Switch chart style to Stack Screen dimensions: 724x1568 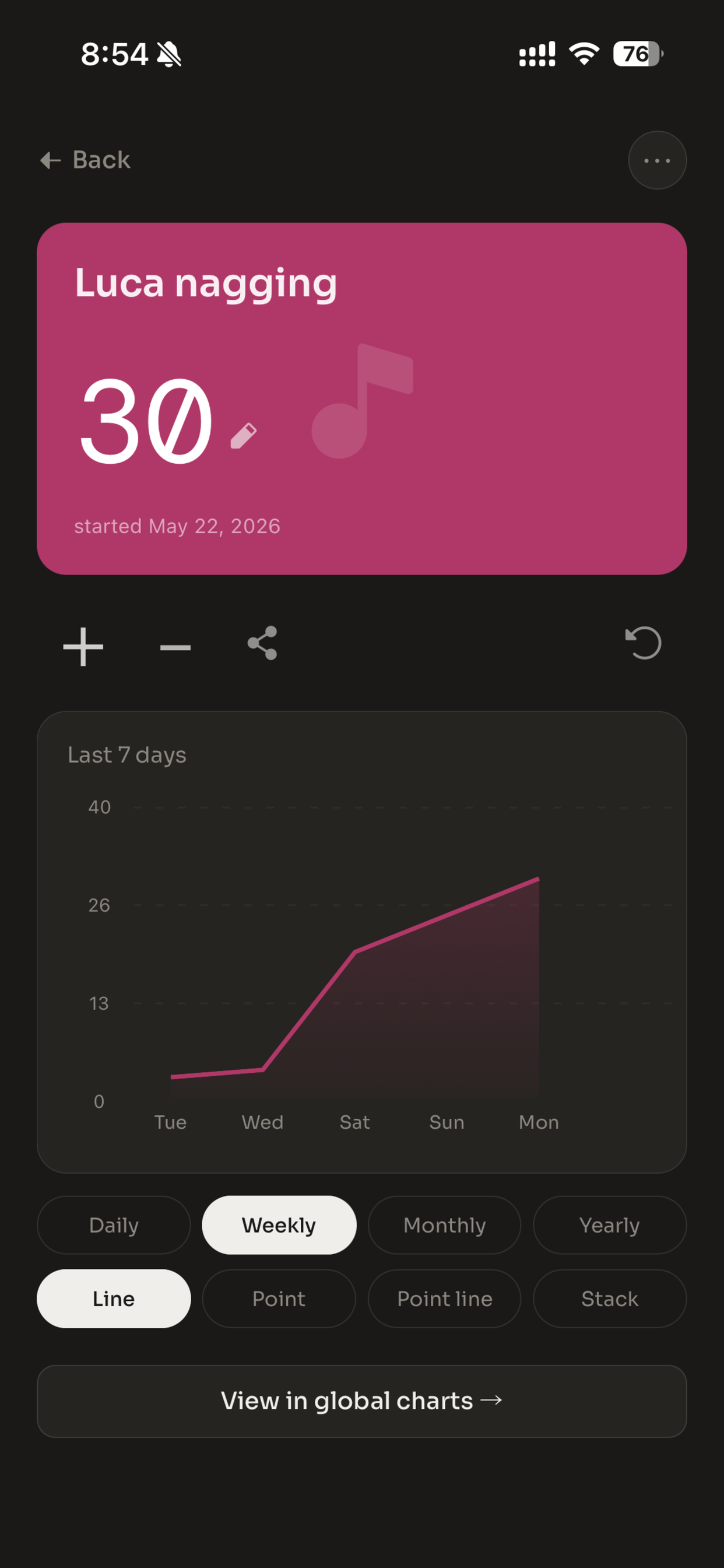coord(610,1298)
